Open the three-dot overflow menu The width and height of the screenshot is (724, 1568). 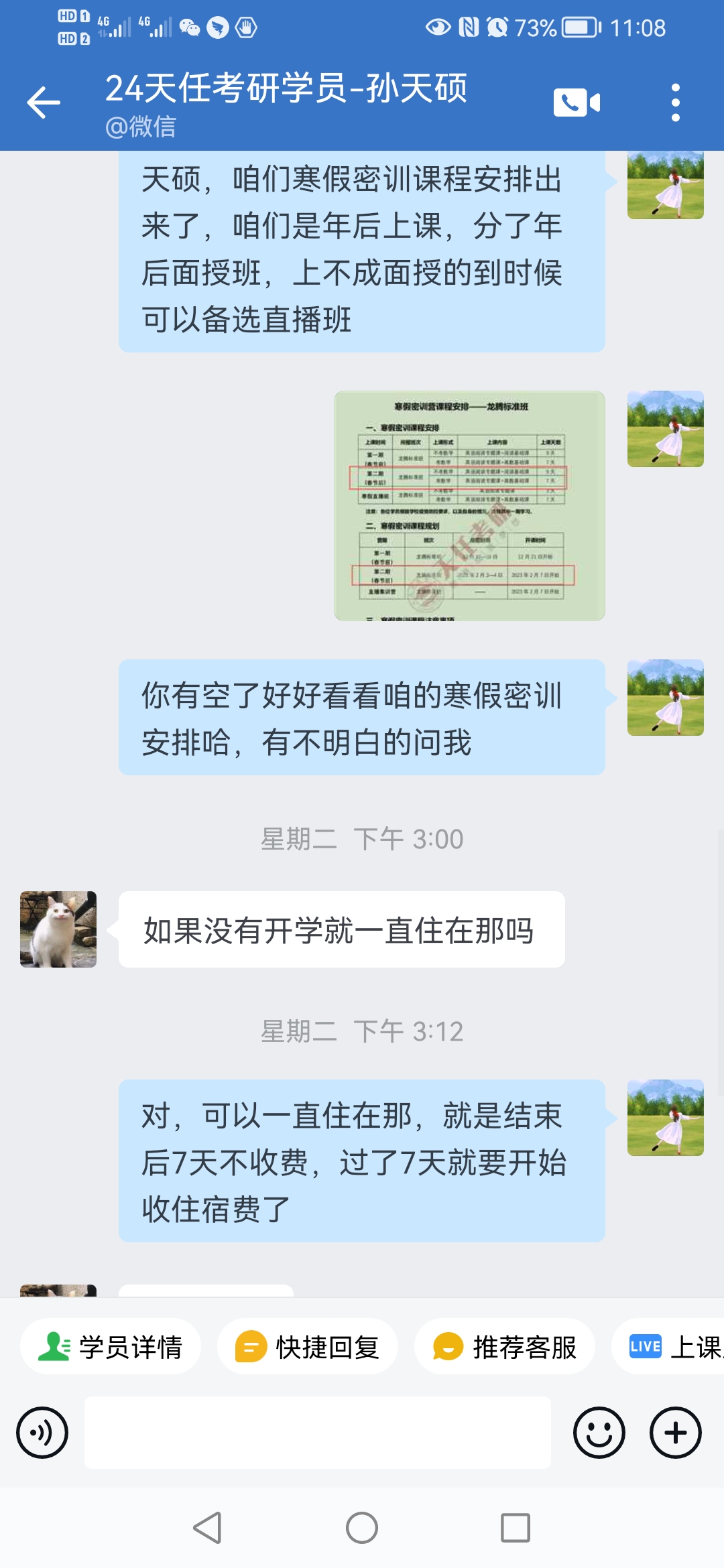point(675,103)
